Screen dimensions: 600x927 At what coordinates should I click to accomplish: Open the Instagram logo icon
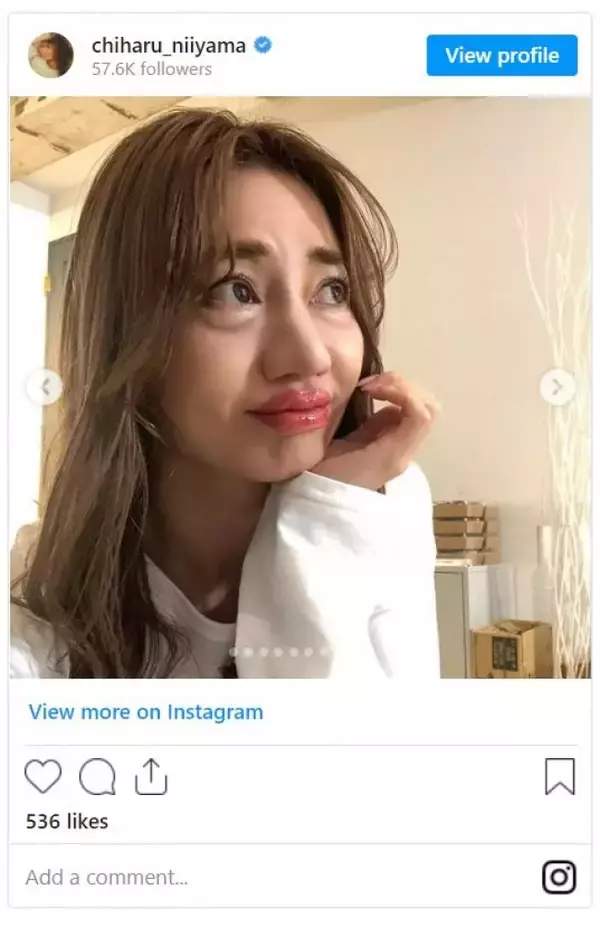(559, 877)
